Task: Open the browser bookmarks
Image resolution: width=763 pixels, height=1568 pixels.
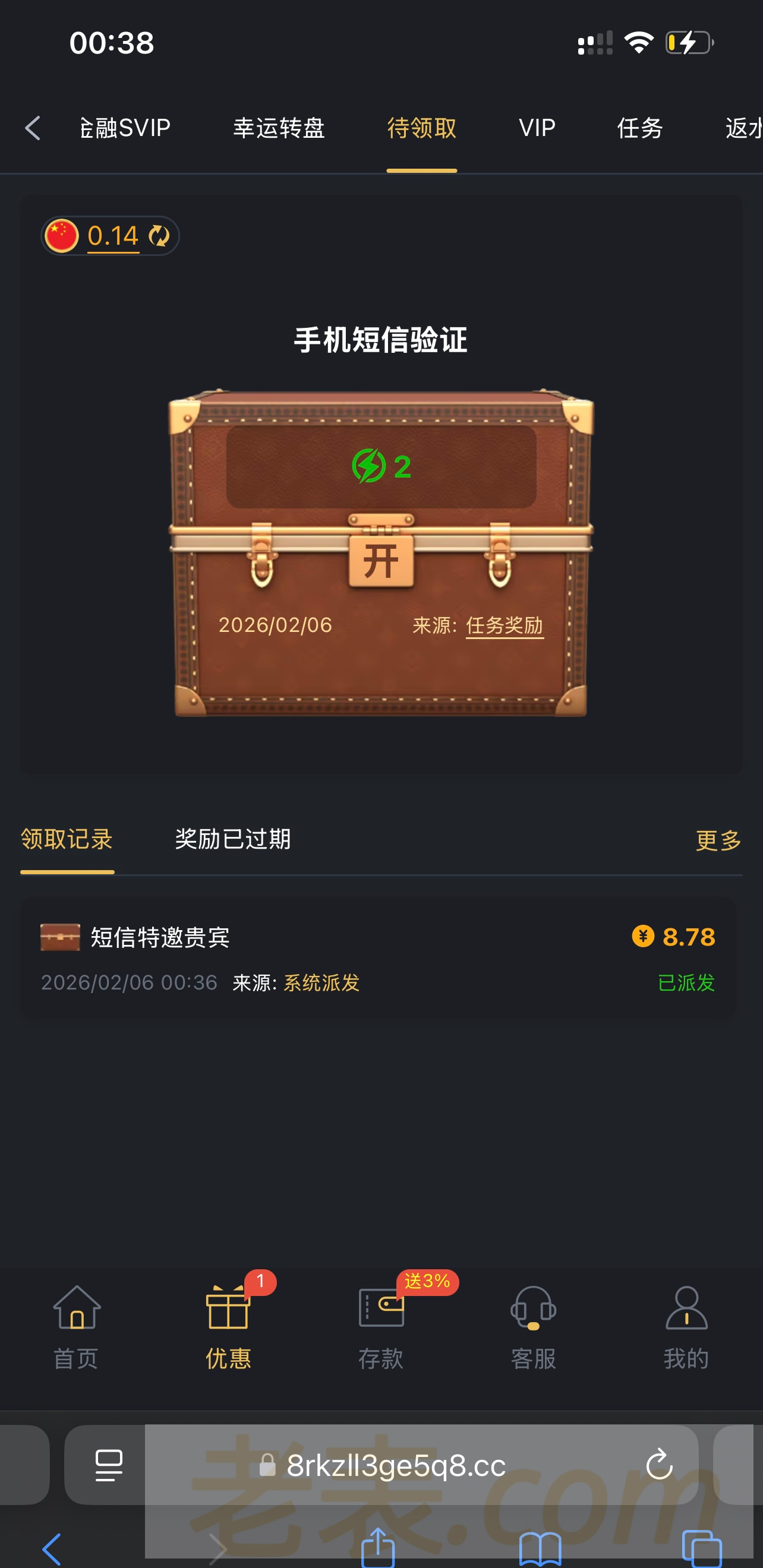Action: pyautogui.click(x=540, y=1548)
